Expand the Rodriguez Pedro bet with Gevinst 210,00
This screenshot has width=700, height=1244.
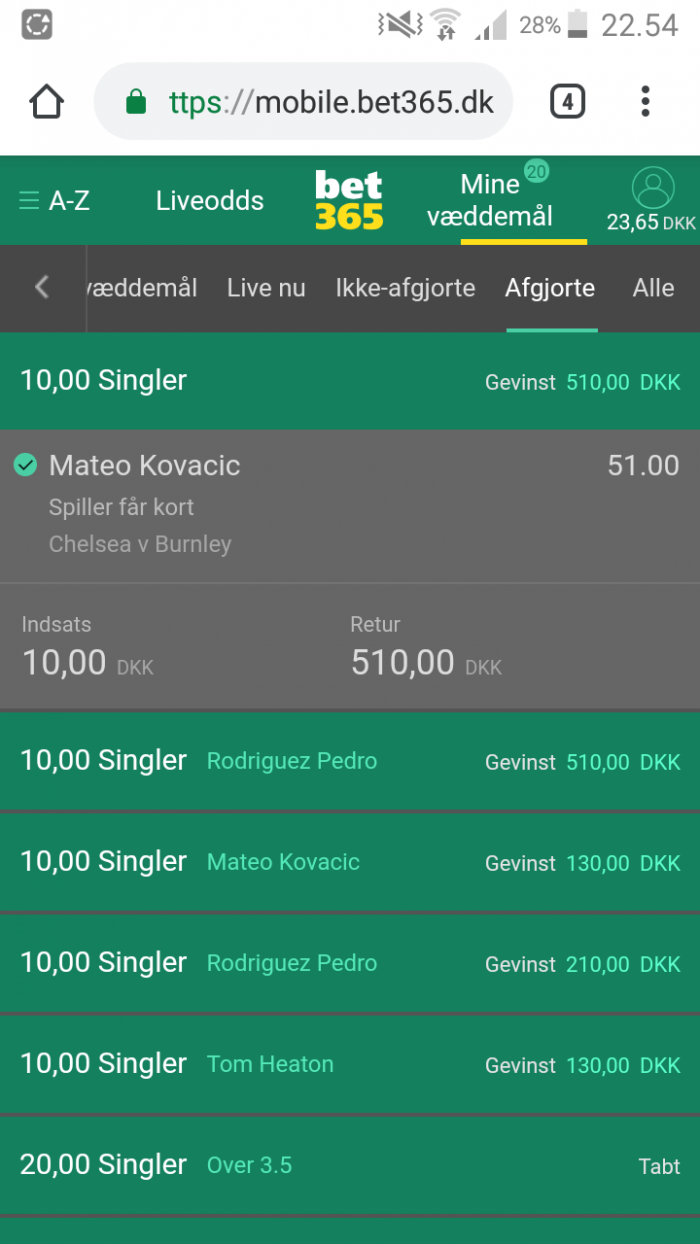click(x=350, y=963)
